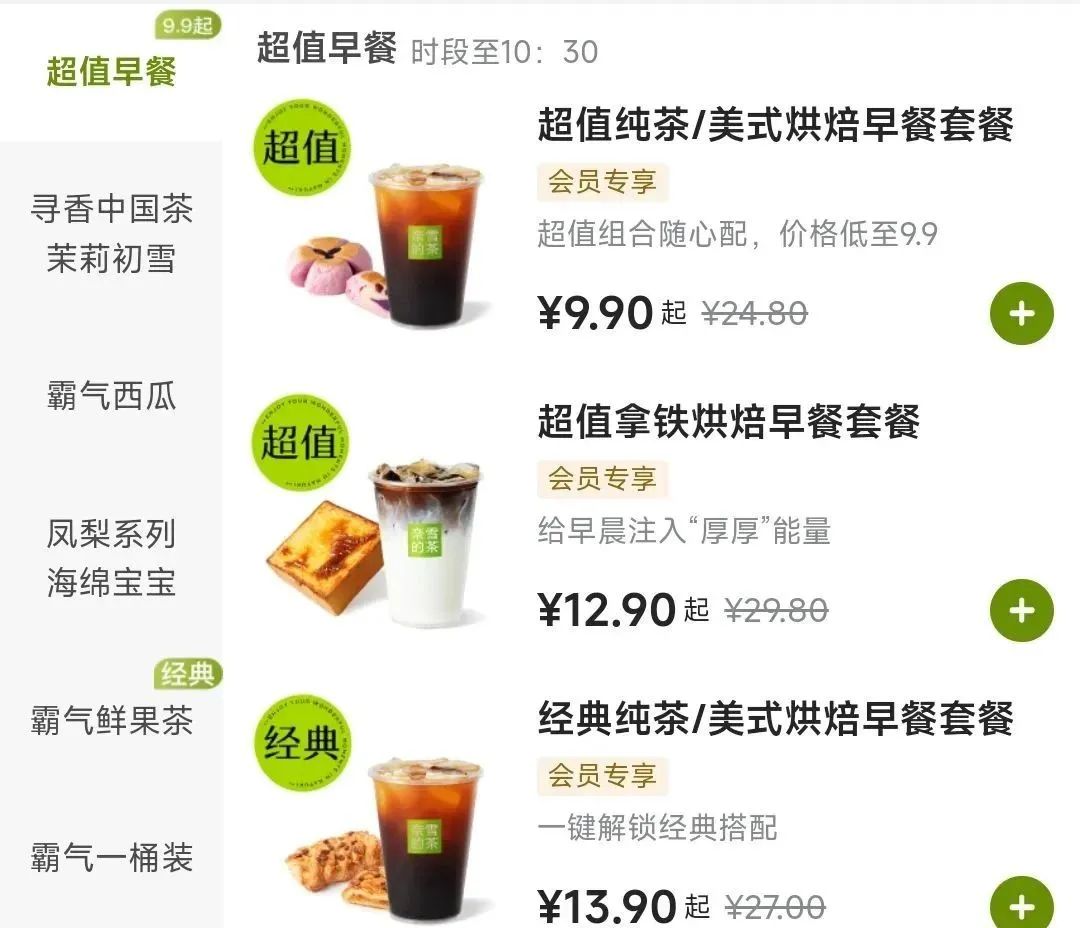1080x928 pixels.
Task: View 超值拿铁烘焙早餐套餐 product details
Action: (728, 422)
